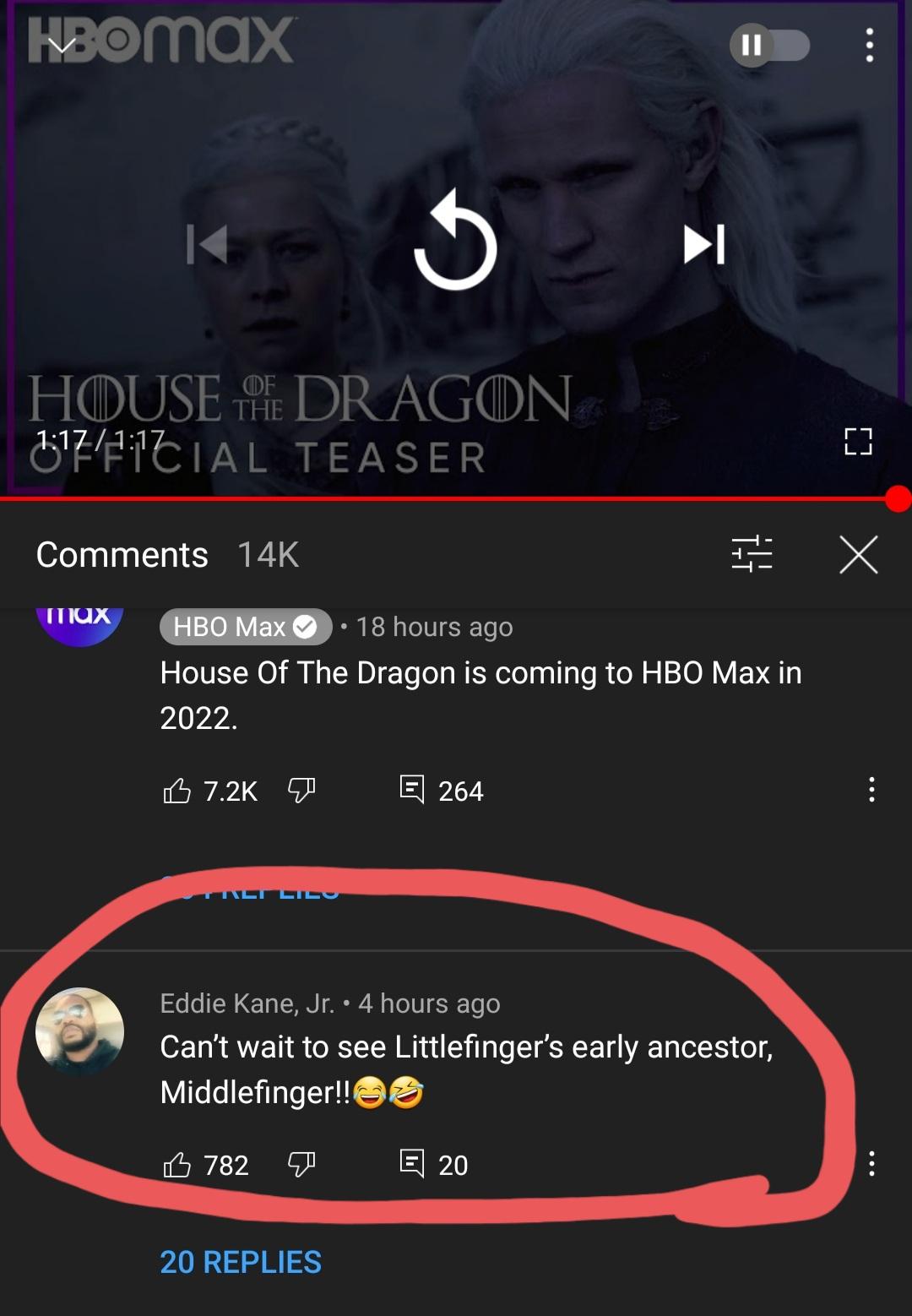Screen dimensions: 912x1316
Task: Open options for the HBO Max comment
Action: click(871, 791)
